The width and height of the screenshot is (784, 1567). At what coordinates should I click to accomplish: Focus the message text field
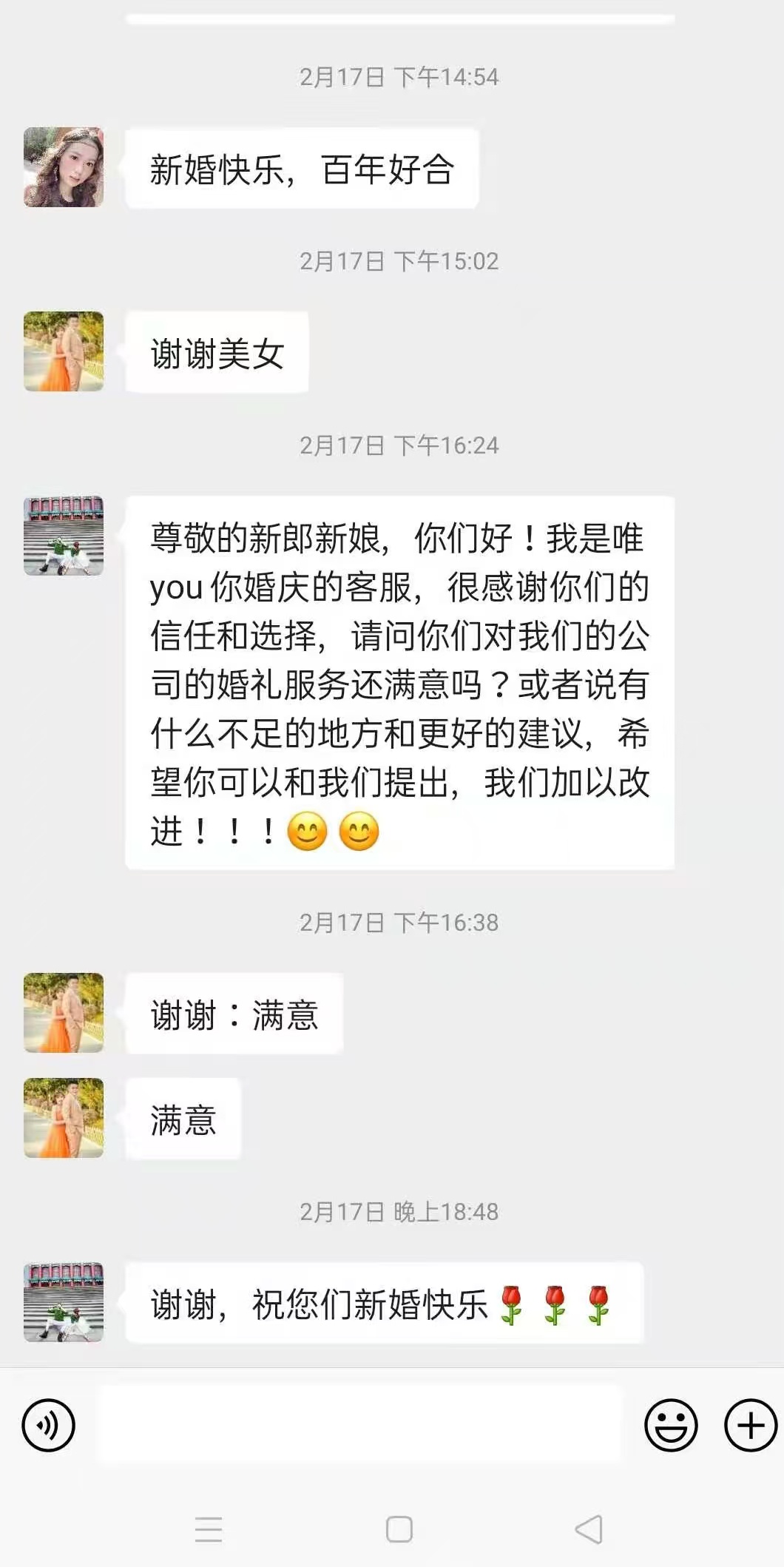(x=359, y=1425)
